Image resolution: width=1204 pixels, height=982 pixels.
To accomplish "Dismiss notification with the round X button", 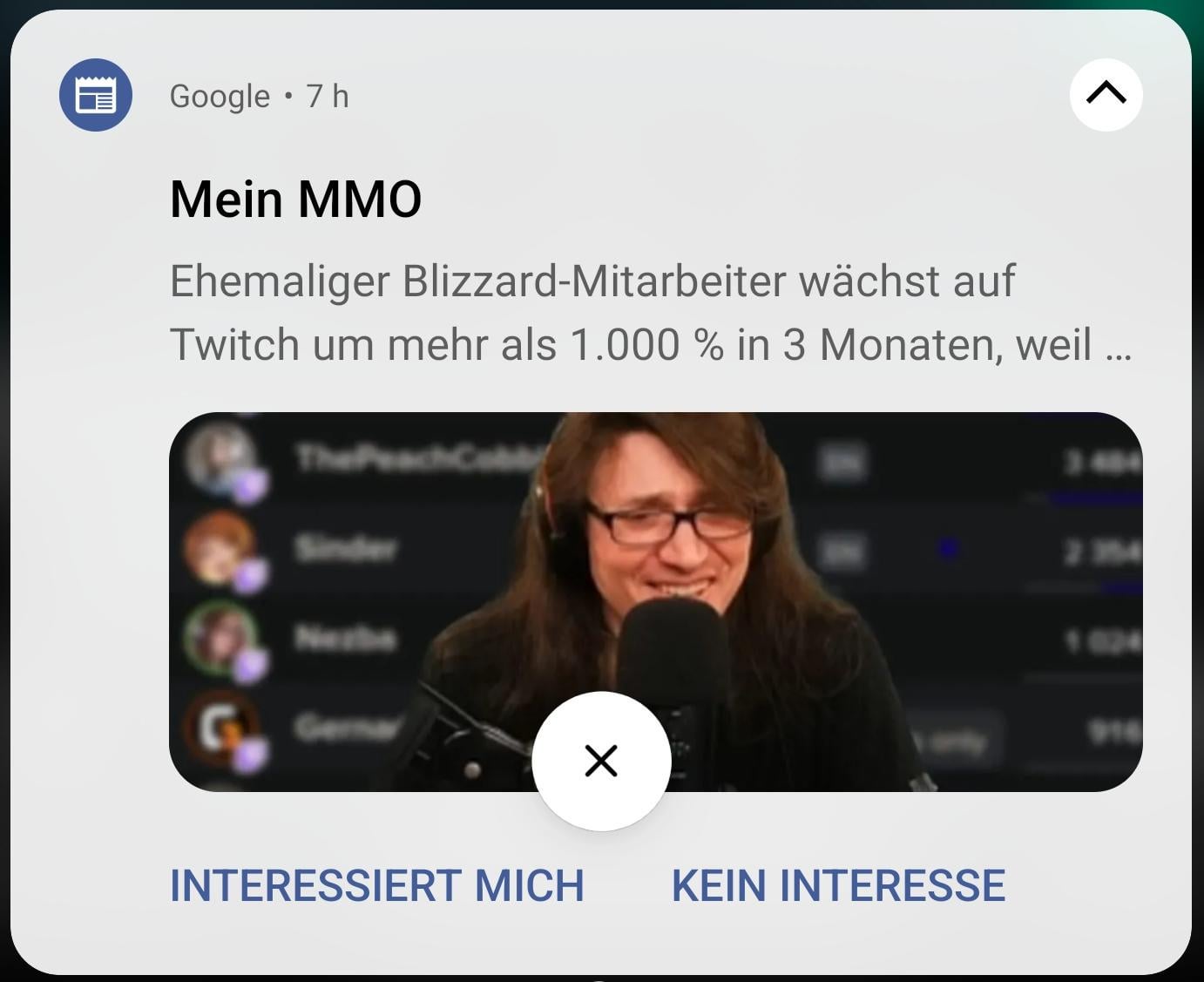I will (x=601, y=761).
